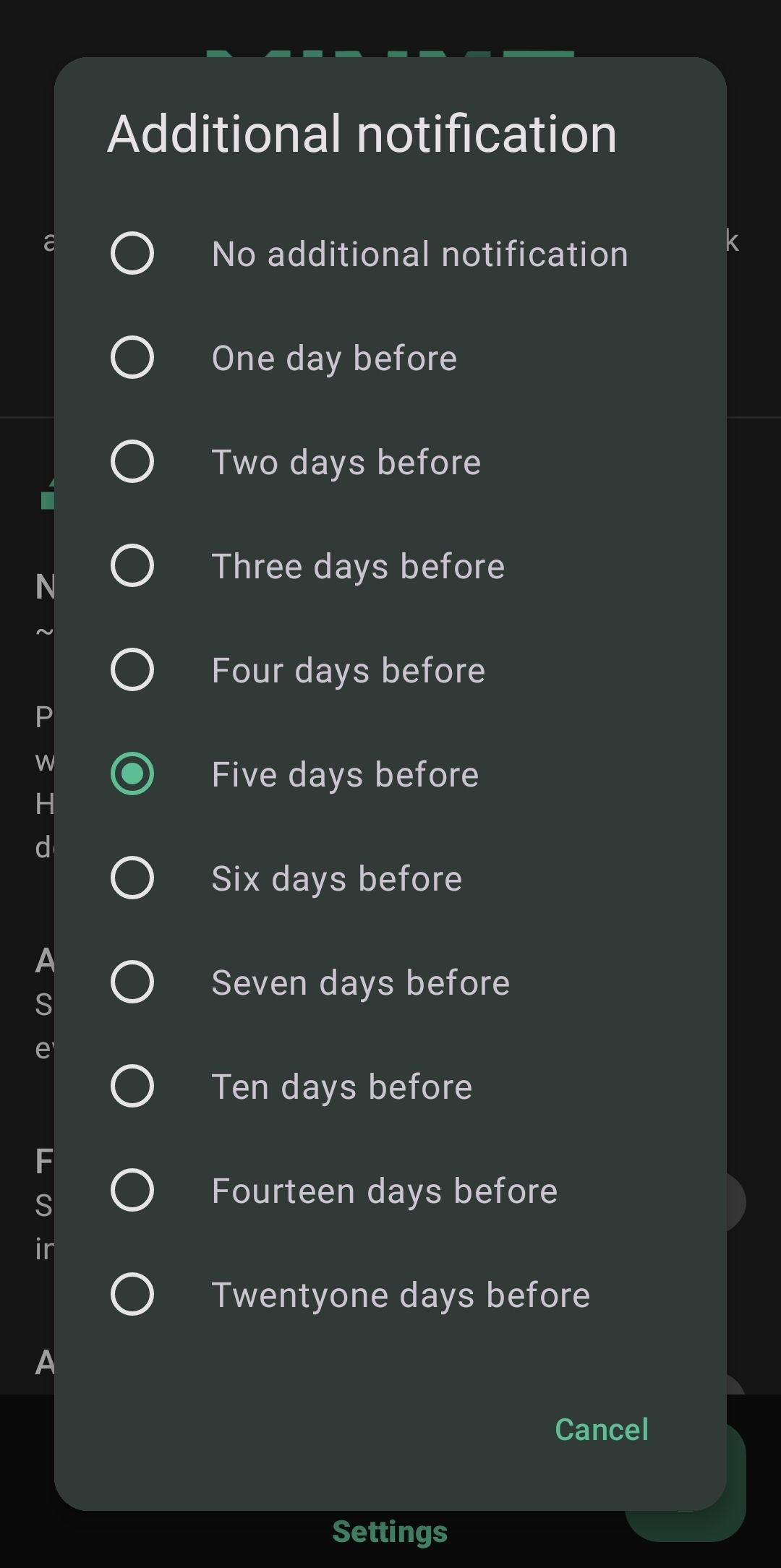This screenshot has width=781, height=1568.
Task: Select Fourteen days before
Action: coord(390,1191)
